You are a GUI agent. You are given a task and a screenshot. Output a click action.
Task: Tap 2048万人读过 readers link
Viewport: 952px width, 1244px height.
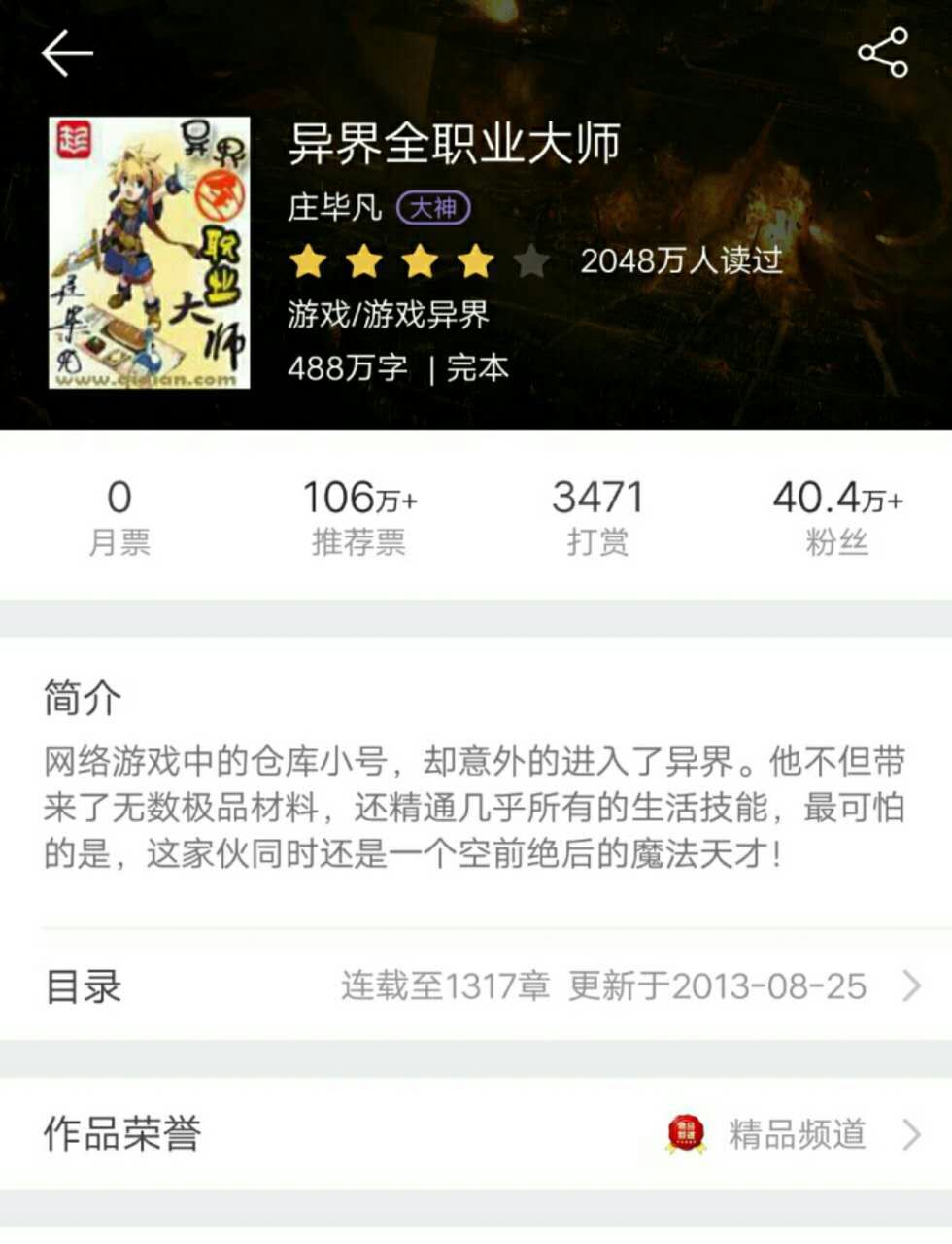pyautogui.click(x=683, y=260)
